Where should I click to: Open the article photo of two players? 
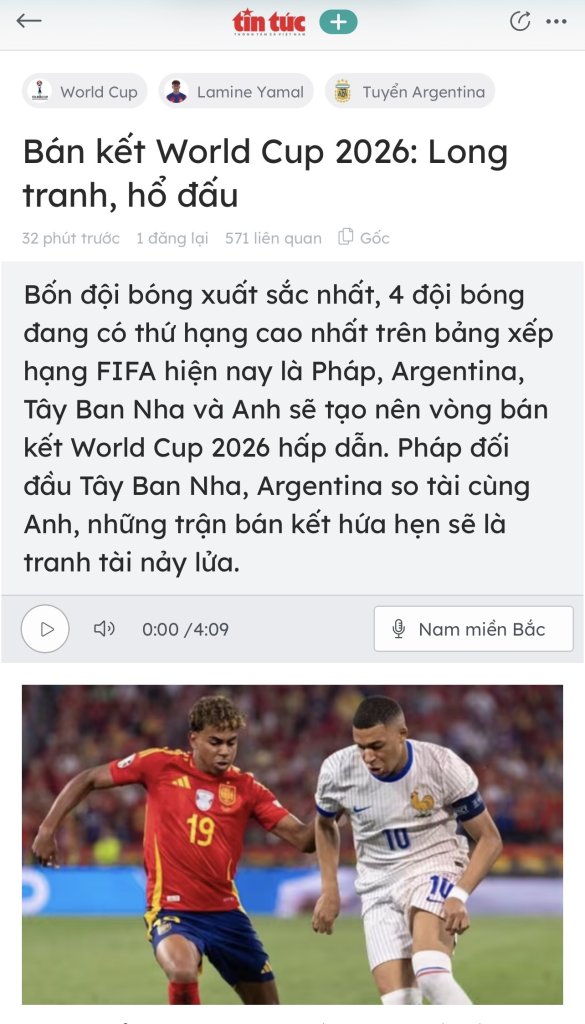(x=292, y=844)
